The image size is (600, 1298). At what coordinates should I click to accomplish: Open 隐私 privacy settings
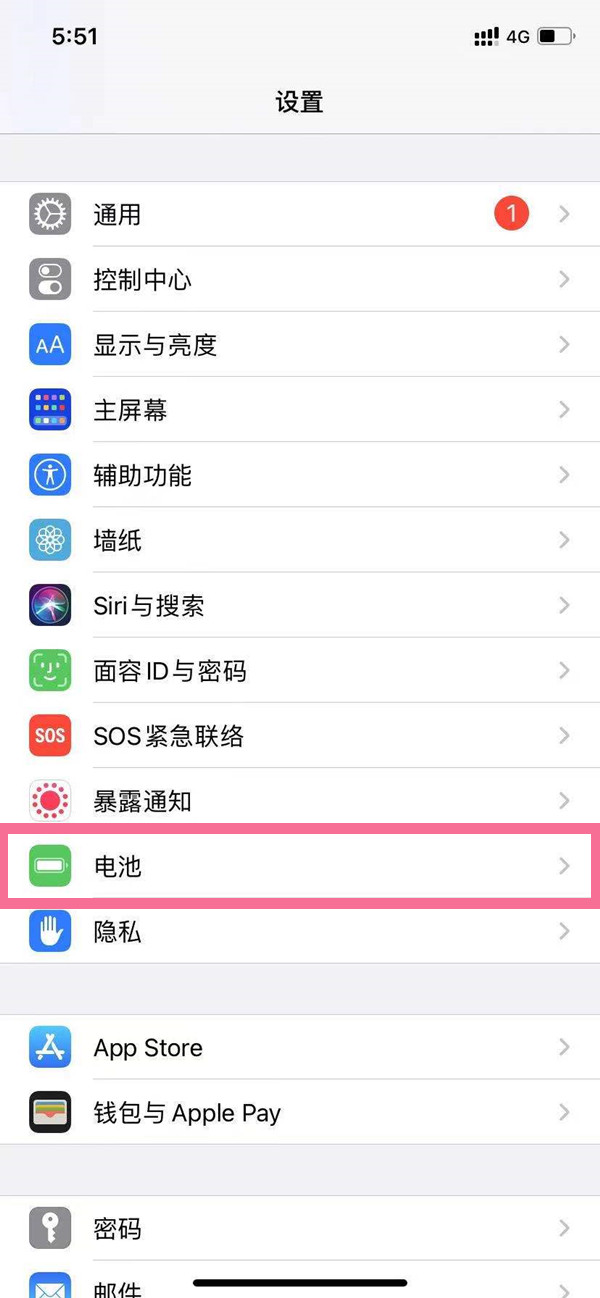(300, 932)
